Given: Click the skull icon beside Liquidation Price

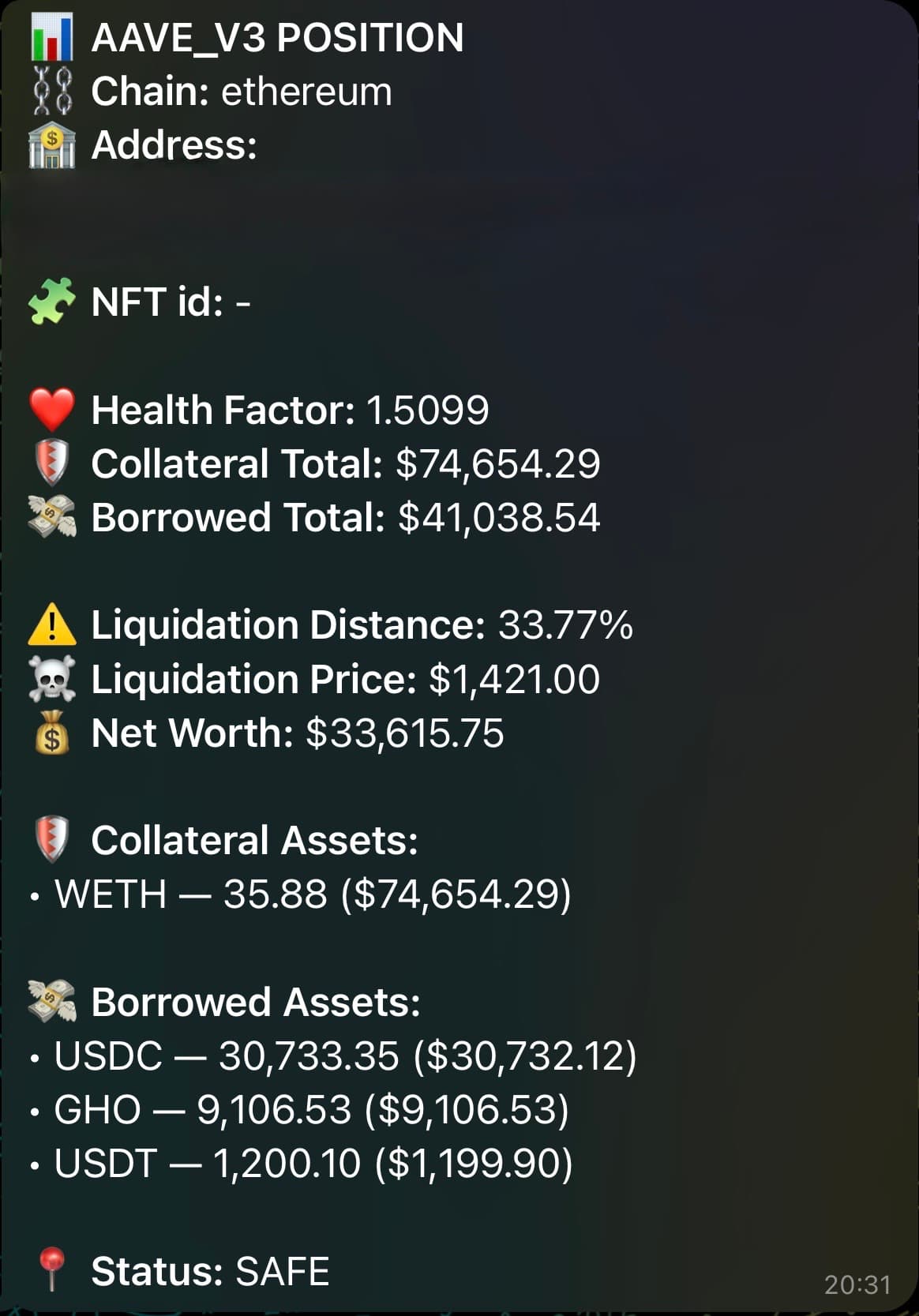Looking at the screenshot, I should (51, 677).
